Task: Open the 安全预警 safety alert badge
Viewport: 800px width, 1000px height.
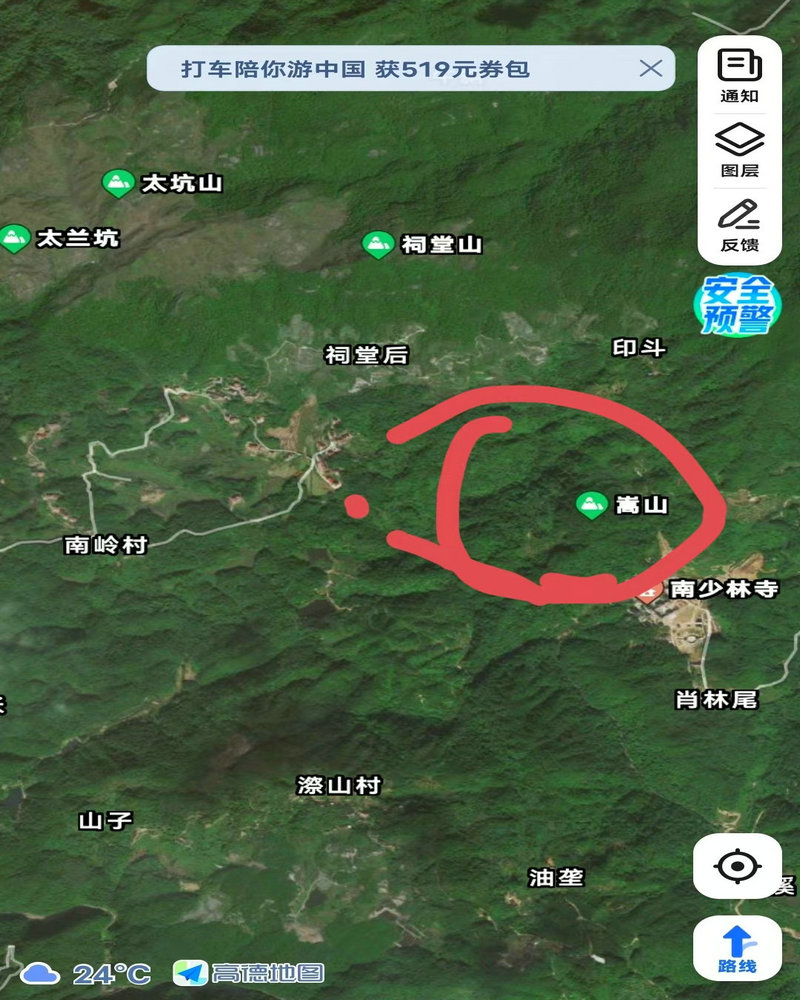Action: pyautogui.click(x=738, y=305)
